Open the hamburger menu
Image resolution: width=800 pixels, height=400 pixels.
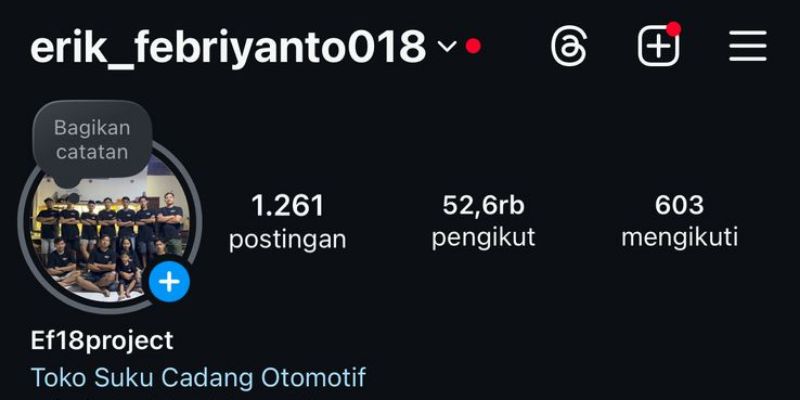point(747,46)
